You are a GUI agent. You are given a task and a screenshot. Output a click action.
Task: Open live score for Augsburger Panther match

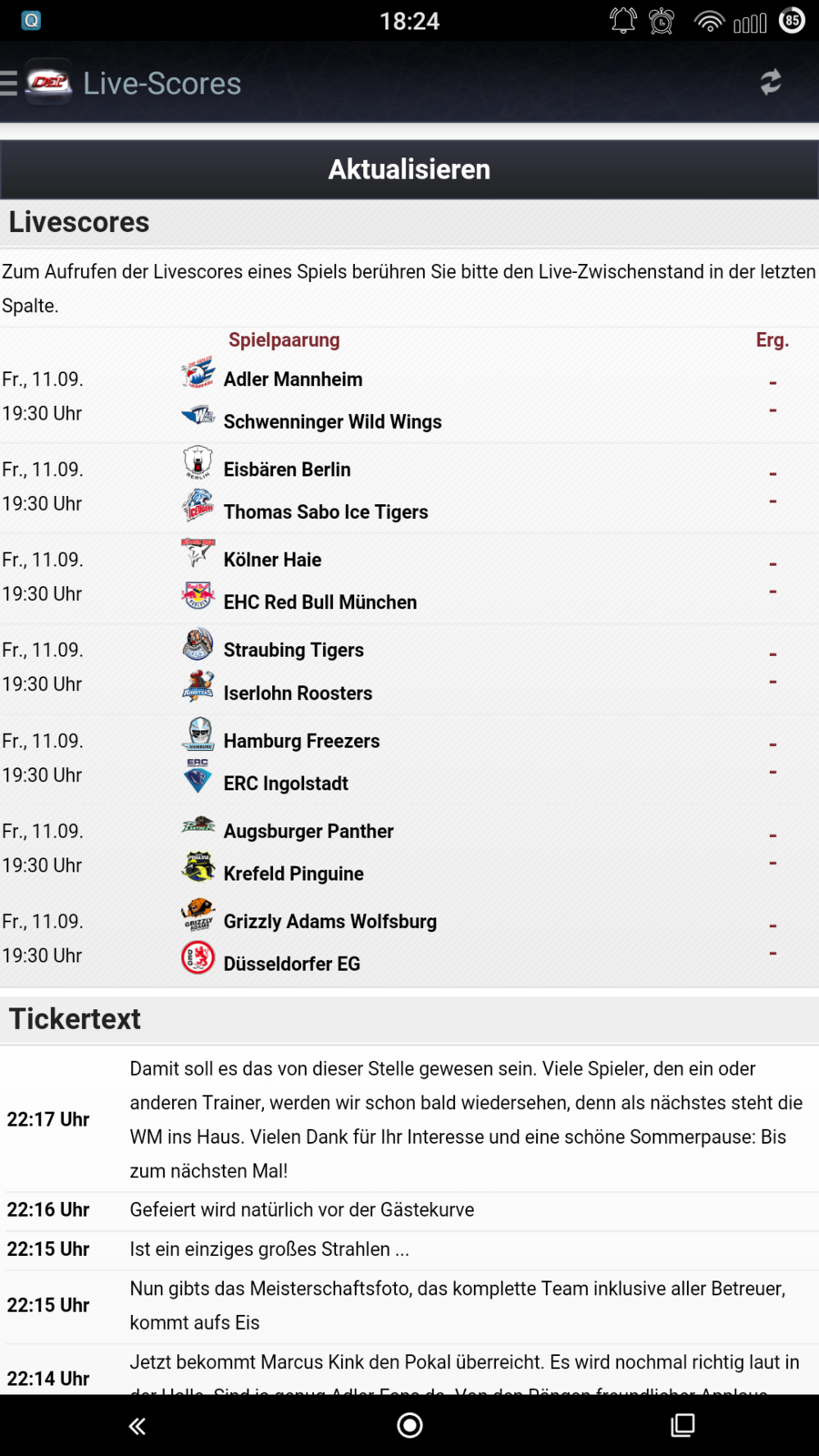tap(773, 848)
